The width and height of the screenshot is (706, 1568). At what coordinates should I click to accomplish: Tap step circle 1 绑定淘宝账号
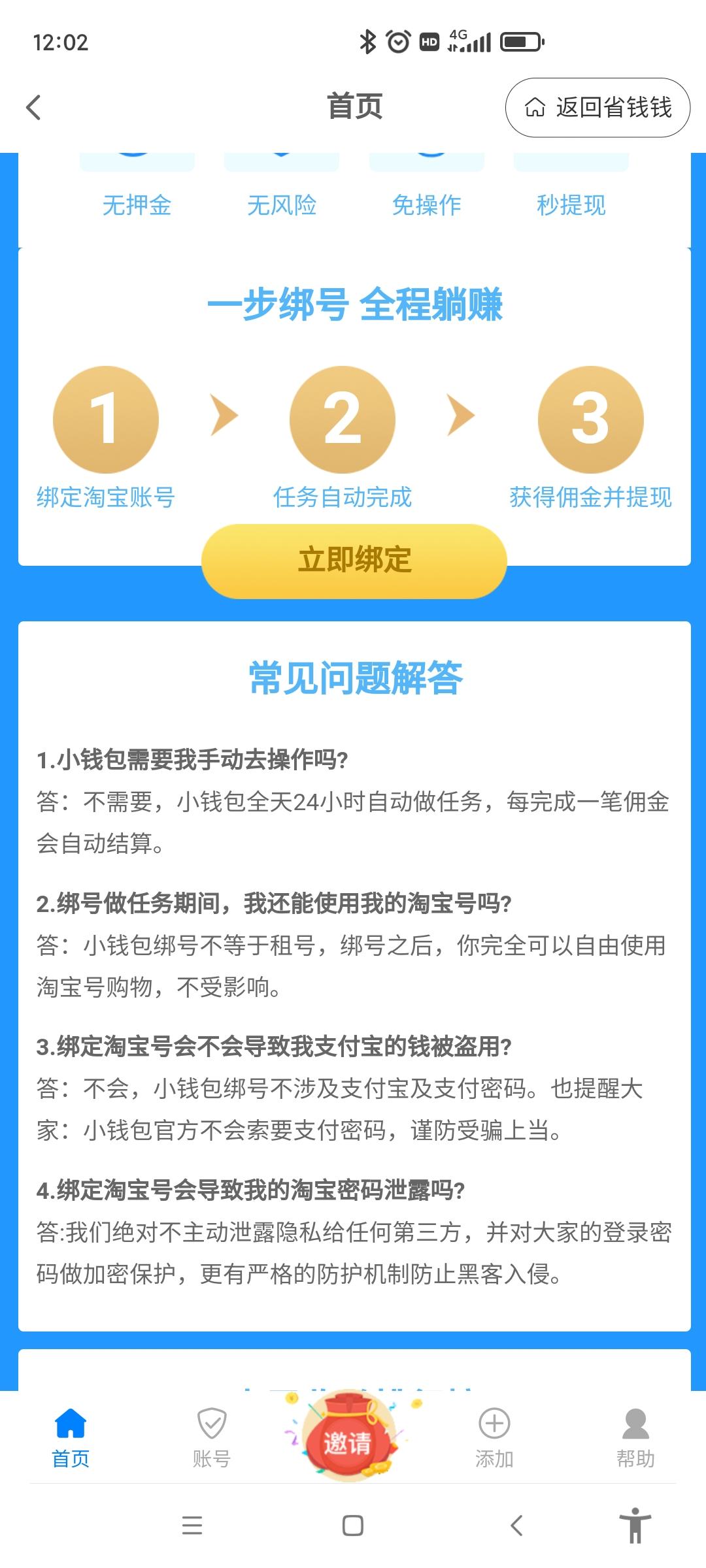pyautogui.click(x=106, y=419)
